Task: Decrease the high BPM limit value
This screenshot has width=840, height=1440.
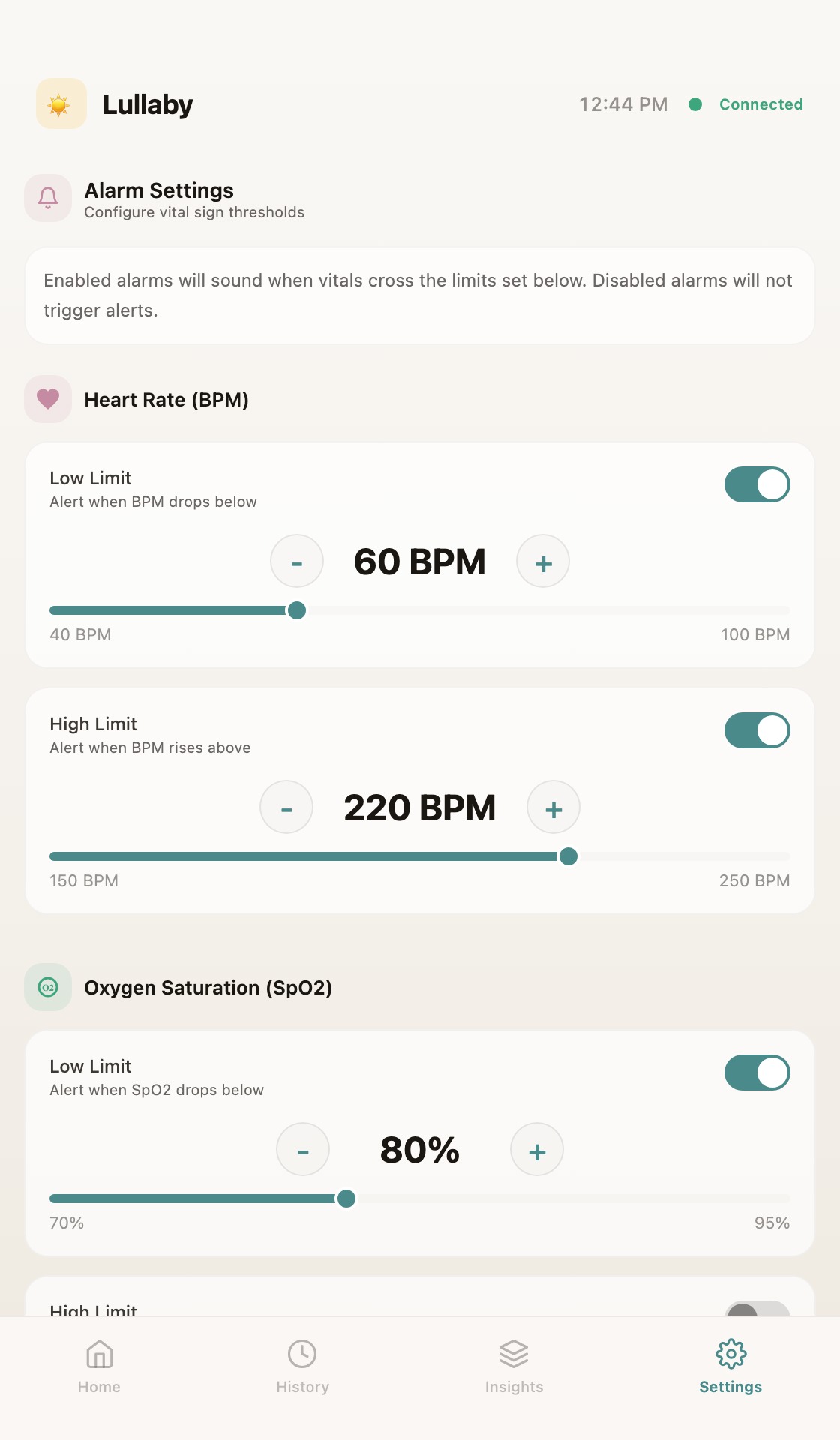Action: (286, 808)
